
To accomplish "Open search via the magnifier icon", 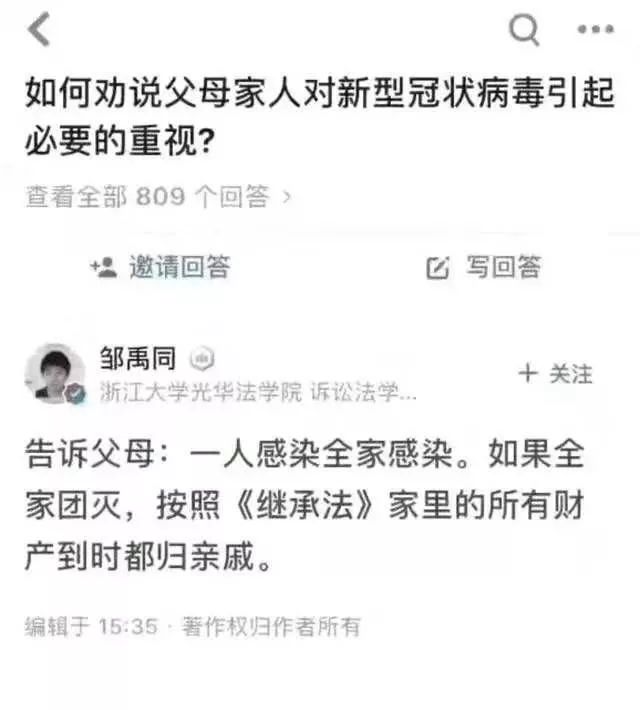I will pyautogui.click(x=524, y=31).
